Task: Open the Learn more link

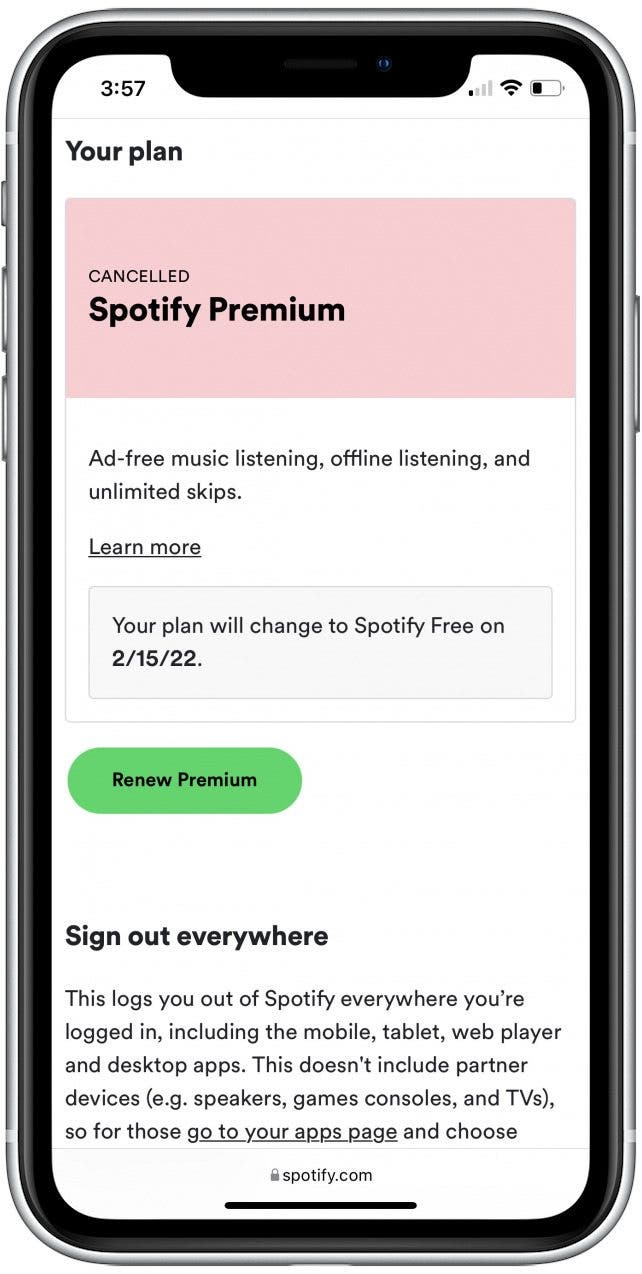Action: click(x=145, y=547)
